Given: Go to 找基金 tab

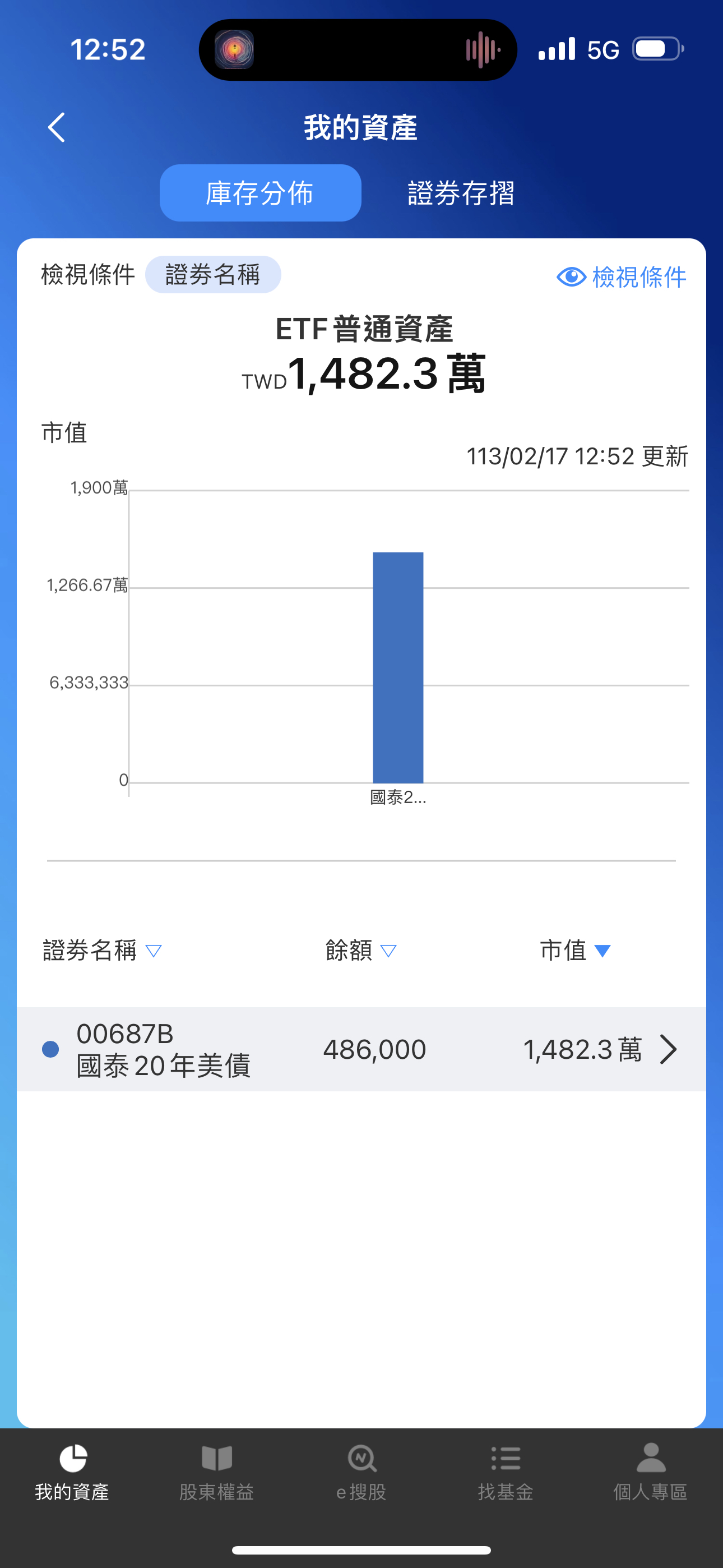Looking at the screenshot, I should (x=505, y=1472).
